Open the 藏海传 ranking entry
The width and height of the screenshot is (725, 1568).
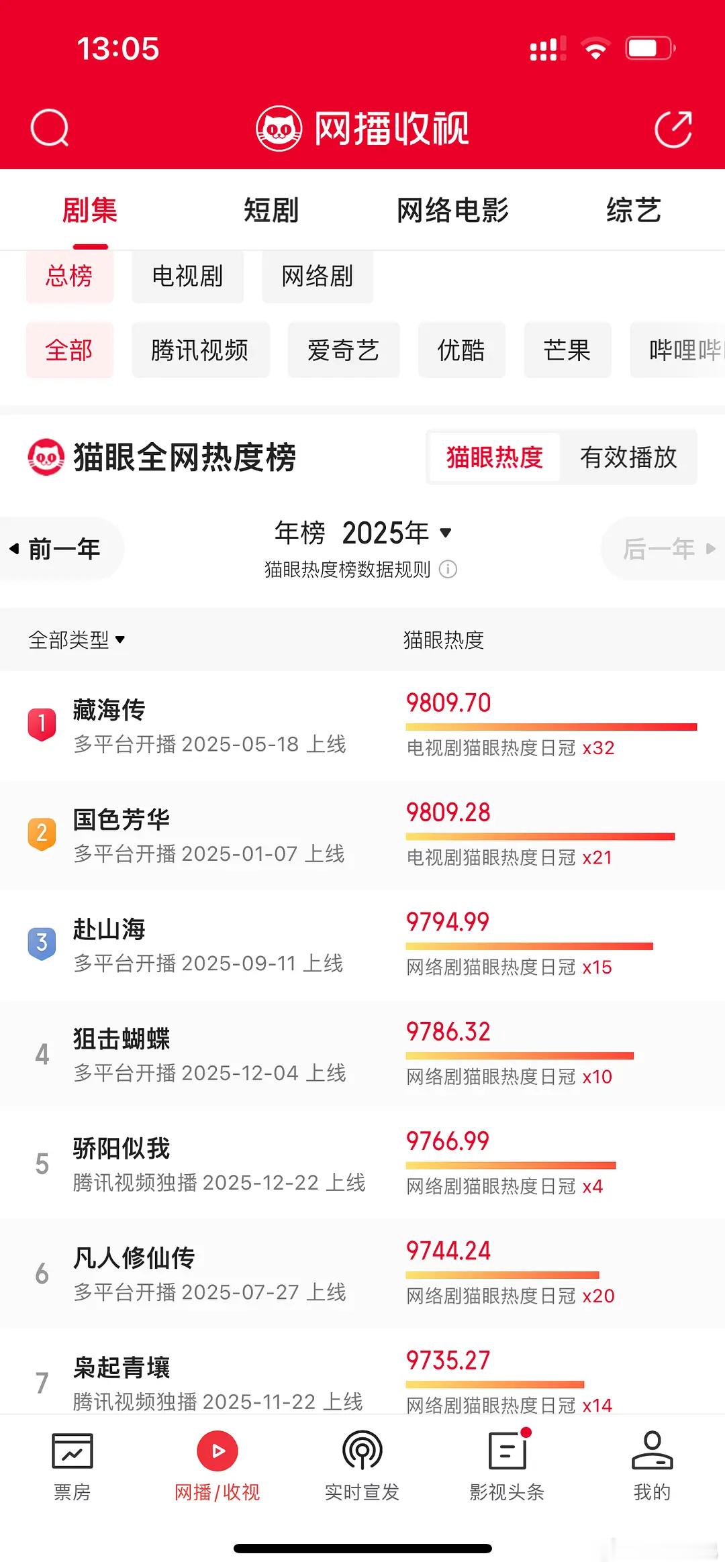(x=362, y=725)
